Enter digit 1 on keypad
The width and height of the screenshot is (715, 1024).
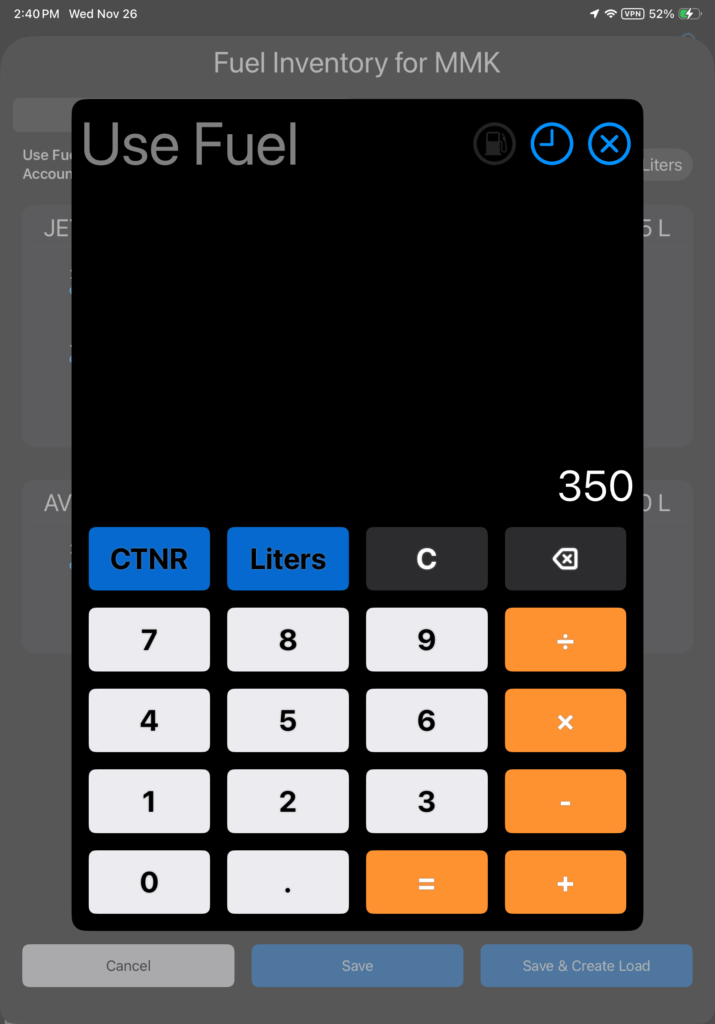pyautogui.click(x=149, y=801)
